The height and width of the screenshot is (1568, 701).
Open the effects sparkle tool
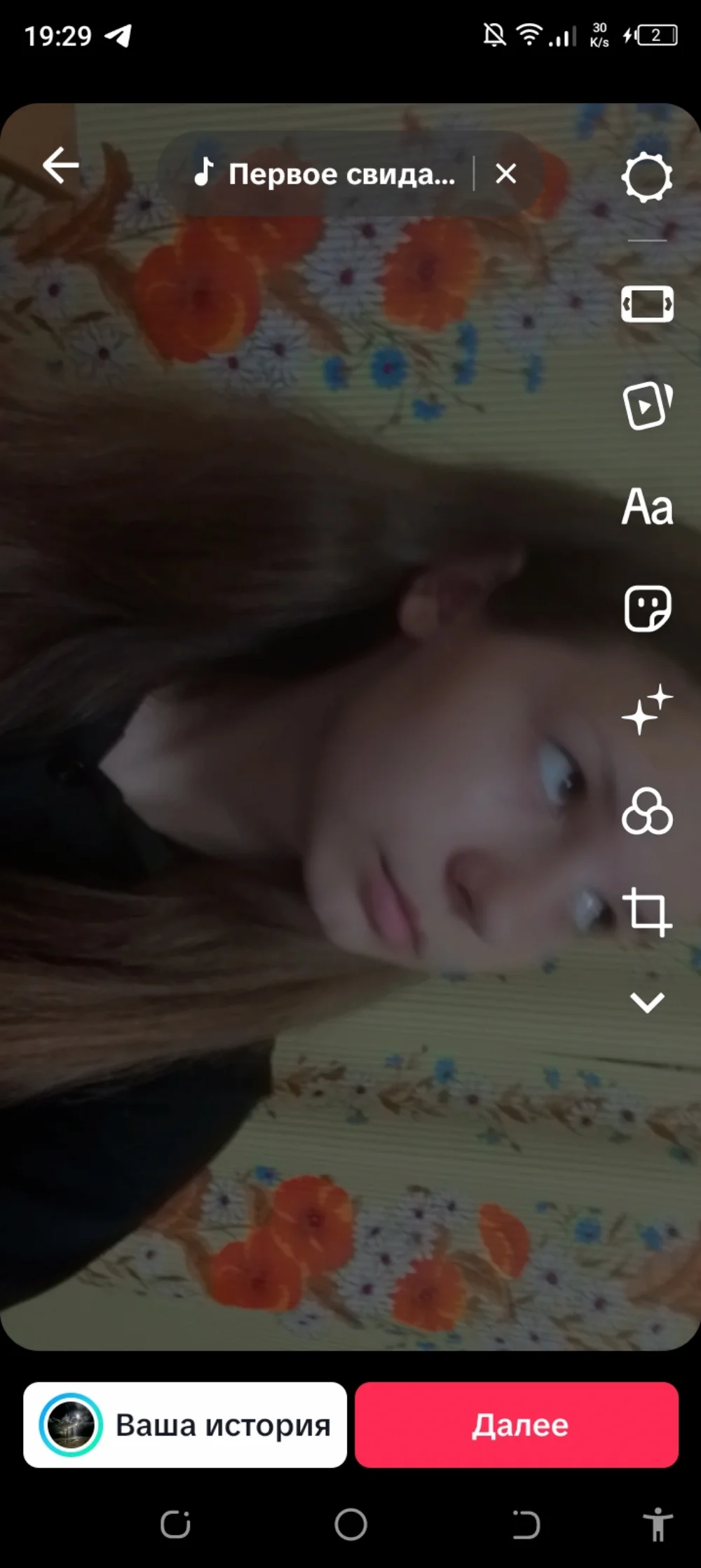(646, 709)
